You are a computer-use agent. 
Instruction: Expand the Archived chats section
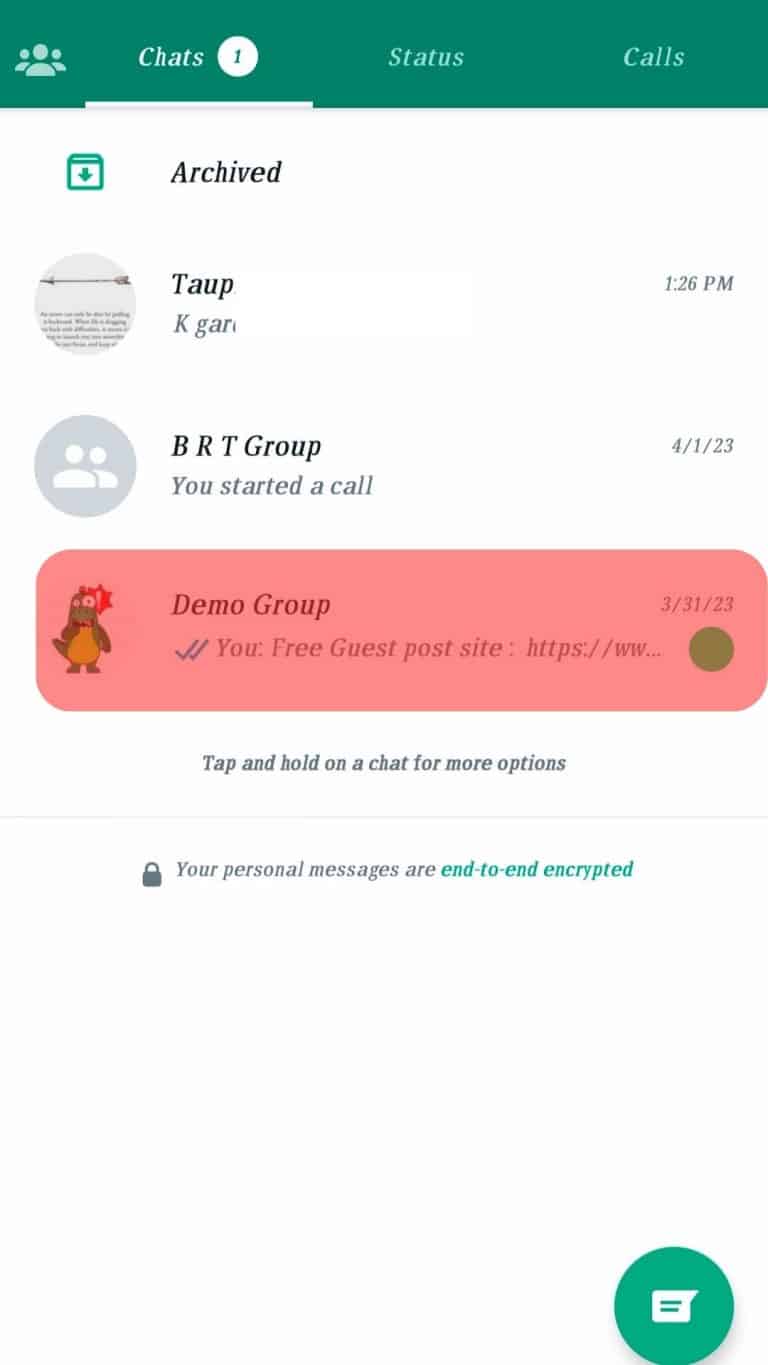click(226, 171)
